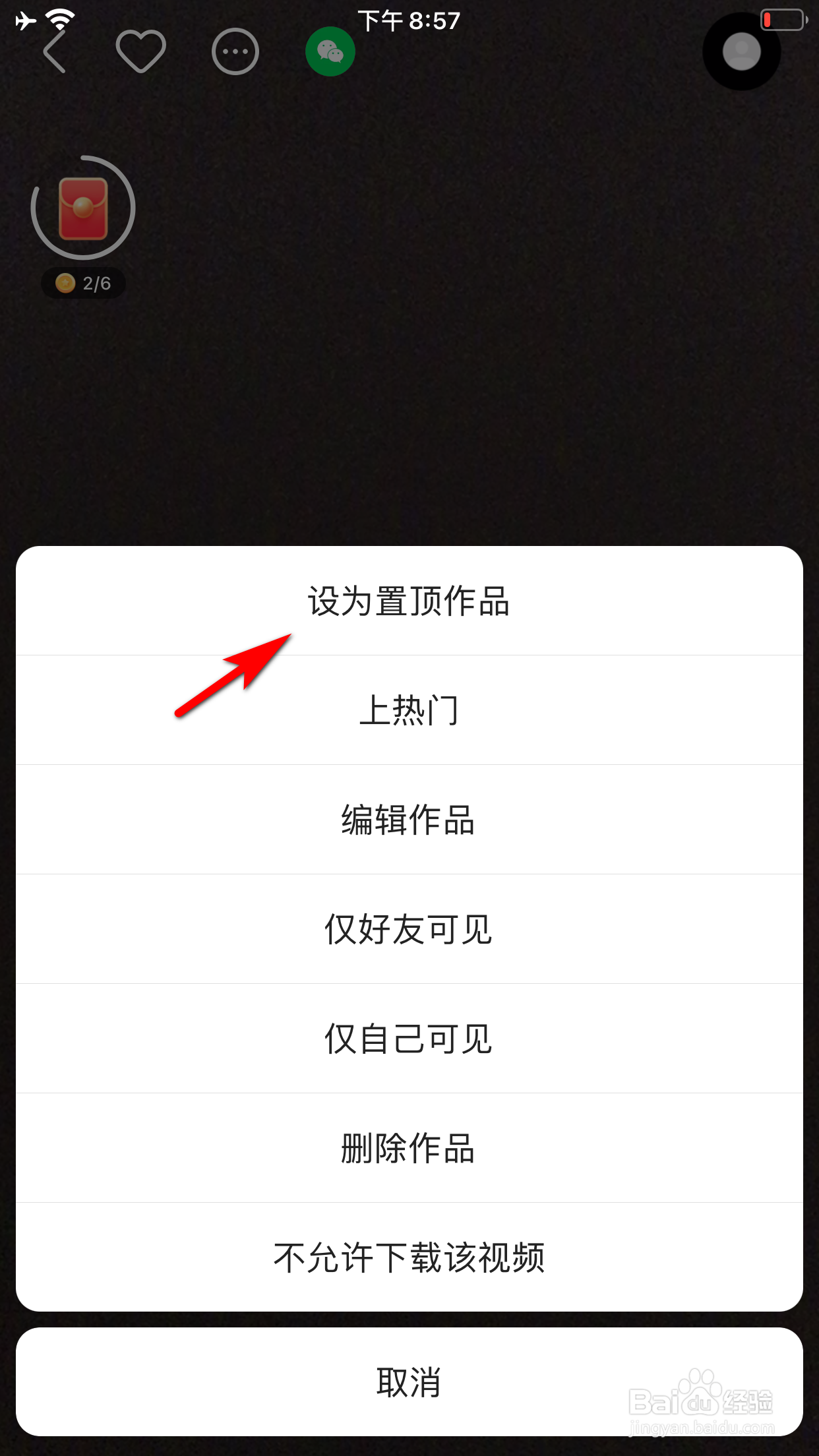Choose 上热门 from the menu
Screen dimensions: 819x1456
tap(409, 710)
